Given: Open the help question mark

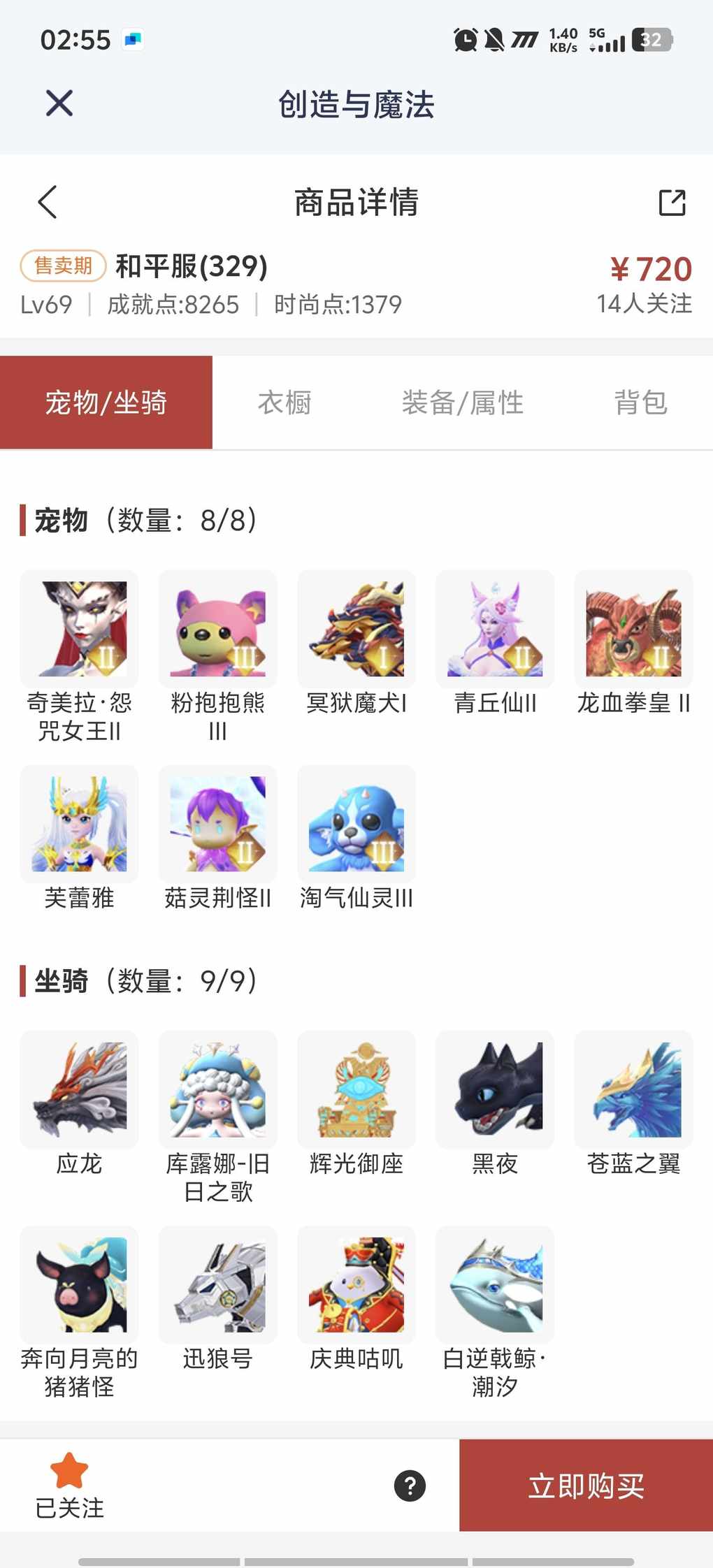Looking at the screenshot, I should pos(410,1486).
